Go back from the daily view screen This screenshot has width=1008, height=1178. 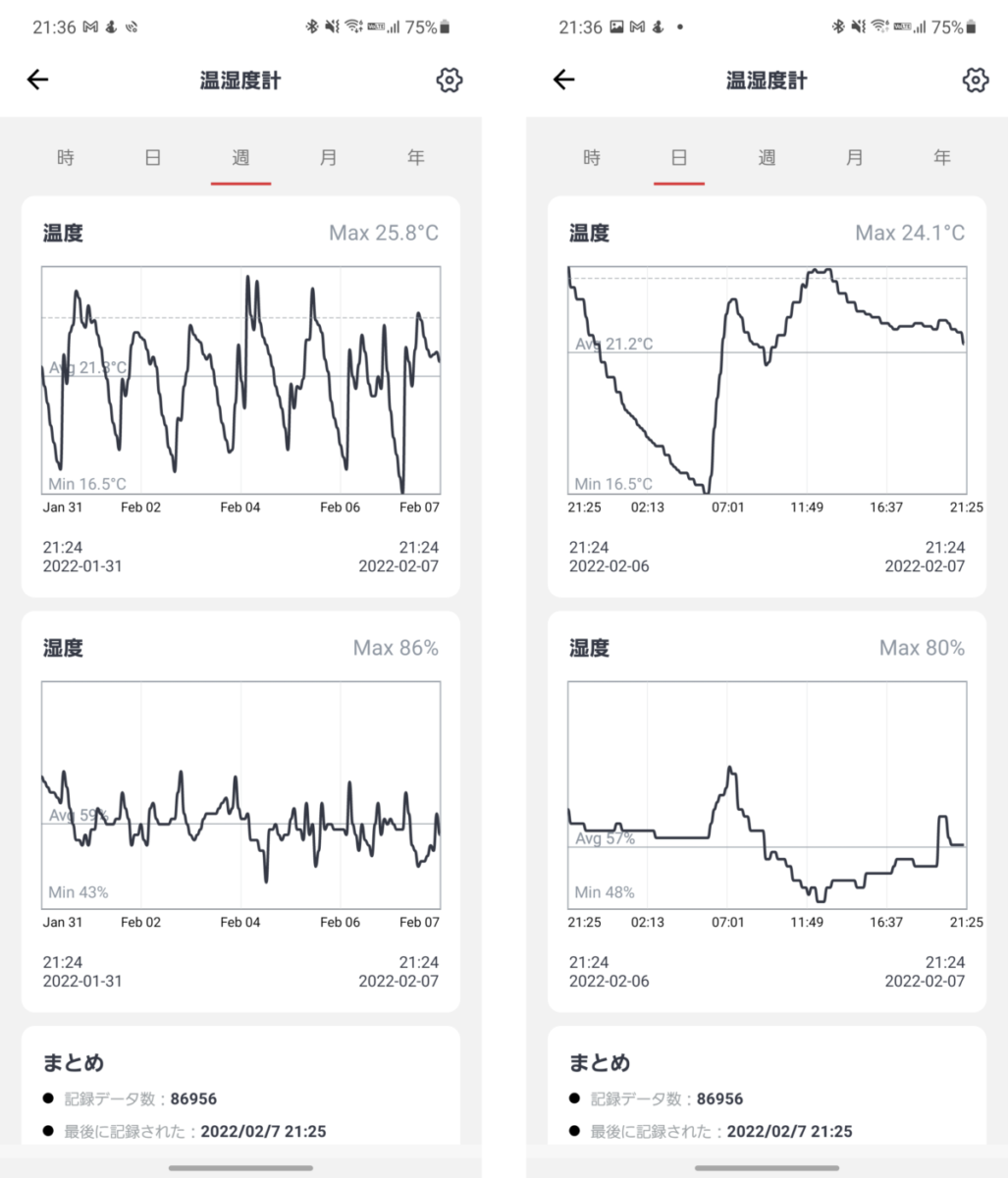click(563, 80)
